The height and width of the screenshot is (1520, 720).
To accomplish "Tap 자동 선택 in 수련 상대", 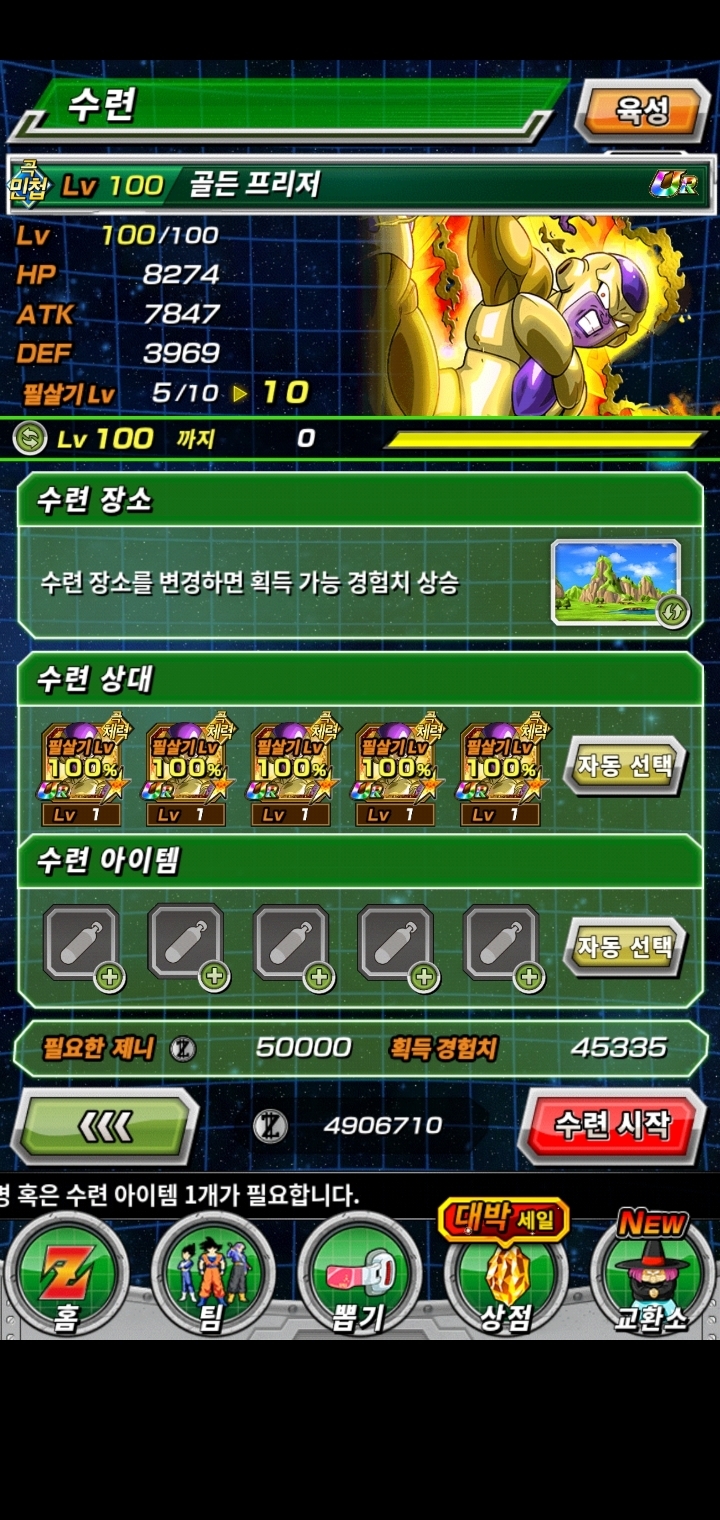I will (x=625, y=766).
